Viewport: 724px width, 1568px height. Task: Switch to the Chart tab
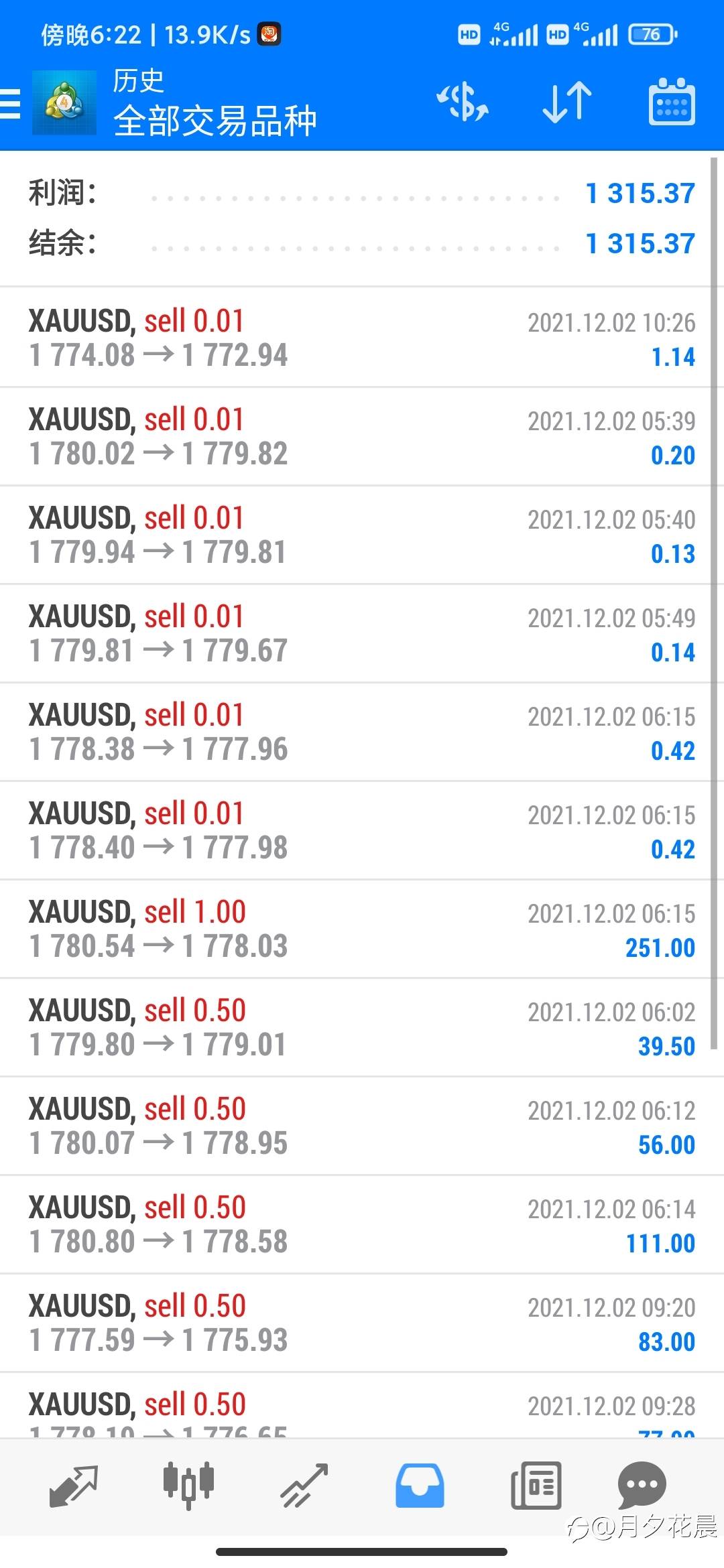(x=189, y=1486)
